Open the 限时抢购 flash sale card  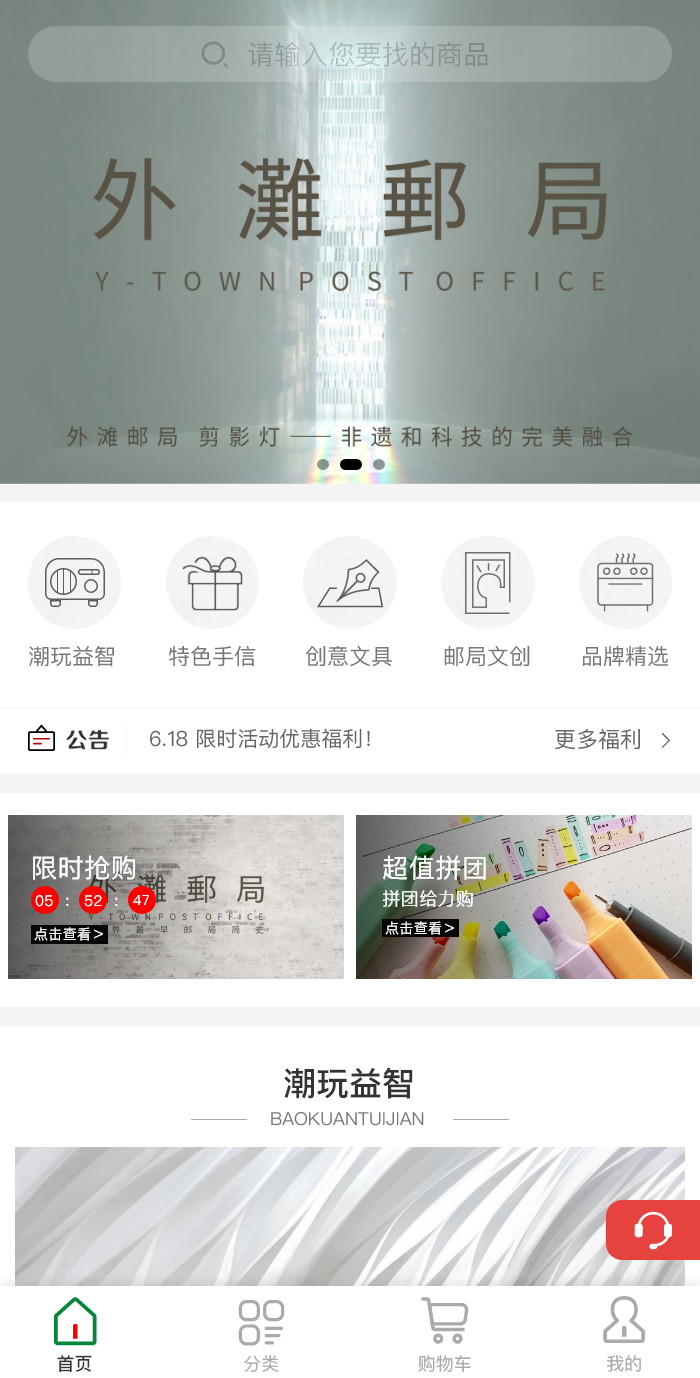176,897
